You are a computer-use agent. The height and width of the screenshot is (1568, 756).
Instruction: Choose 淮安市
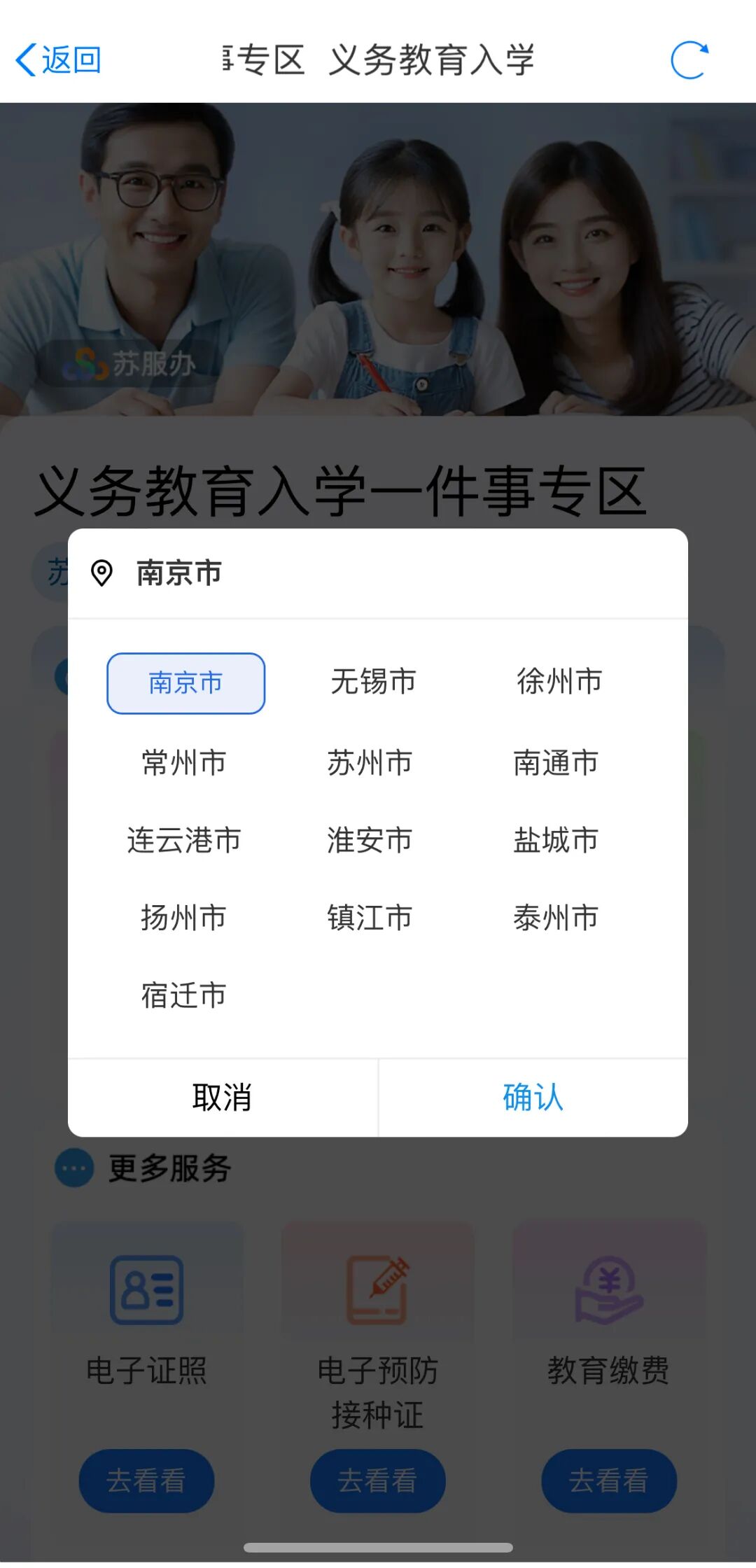point(370,840)
